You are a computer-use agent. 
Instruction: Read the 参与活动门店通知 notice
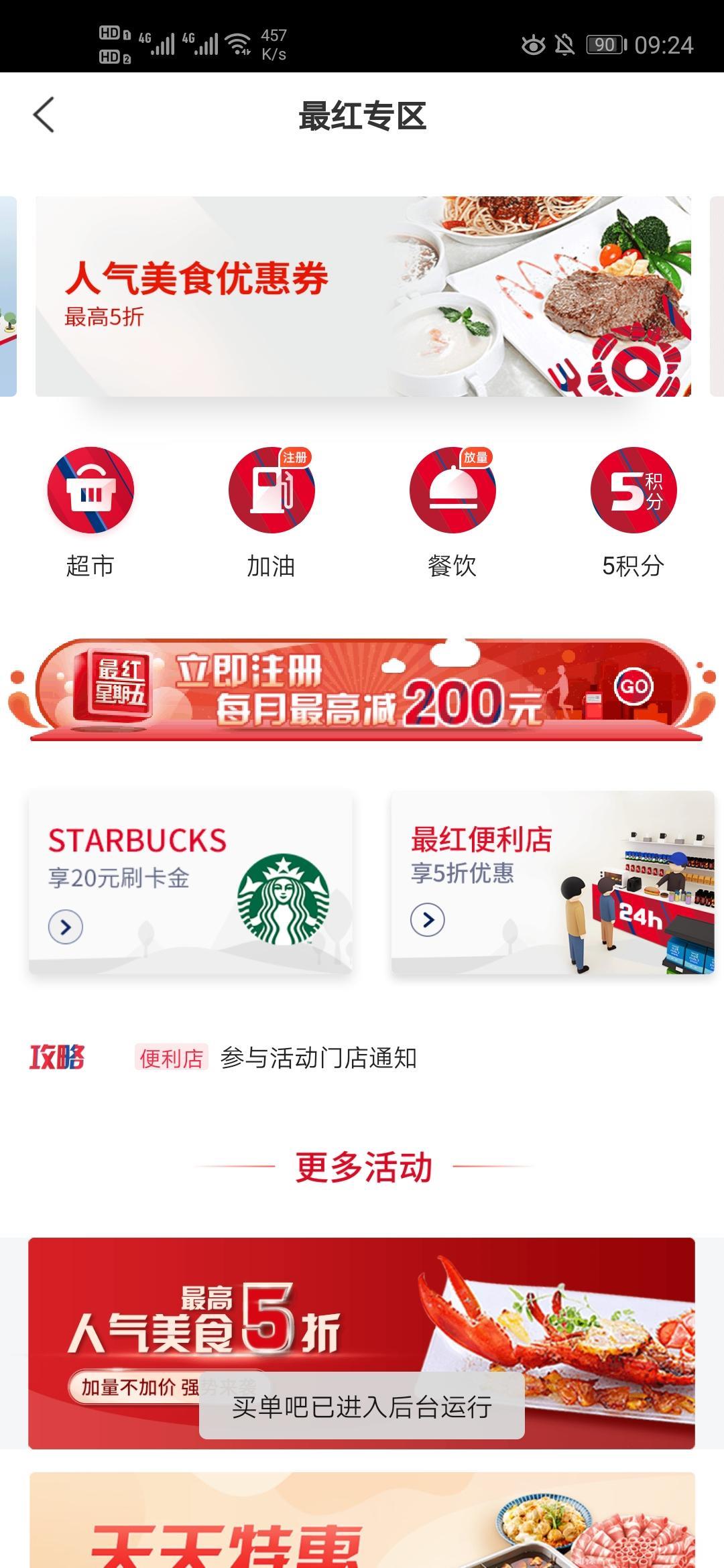point(318,1058)
